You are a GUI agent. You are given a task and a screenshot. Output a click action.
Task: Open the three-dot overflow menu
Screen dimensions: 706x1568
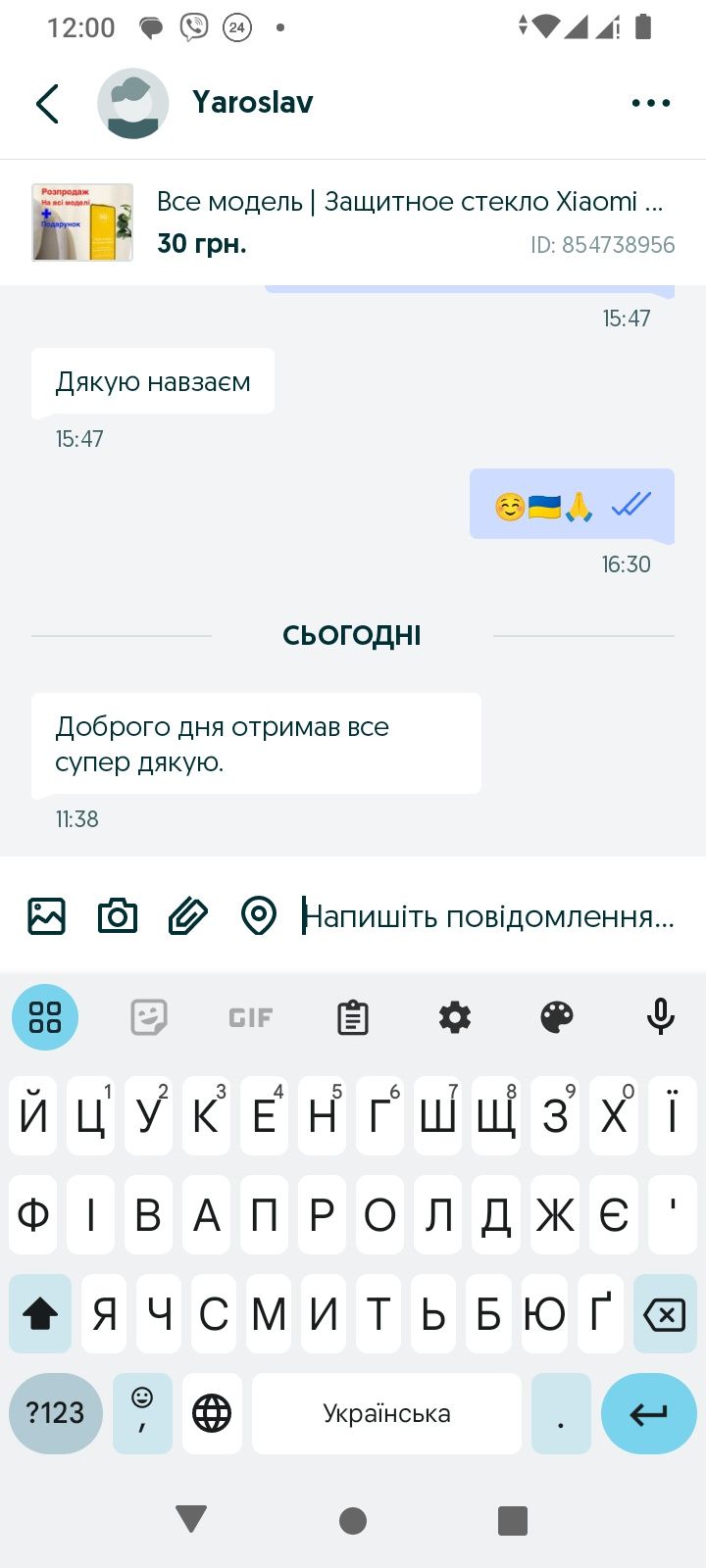(651, 103)
